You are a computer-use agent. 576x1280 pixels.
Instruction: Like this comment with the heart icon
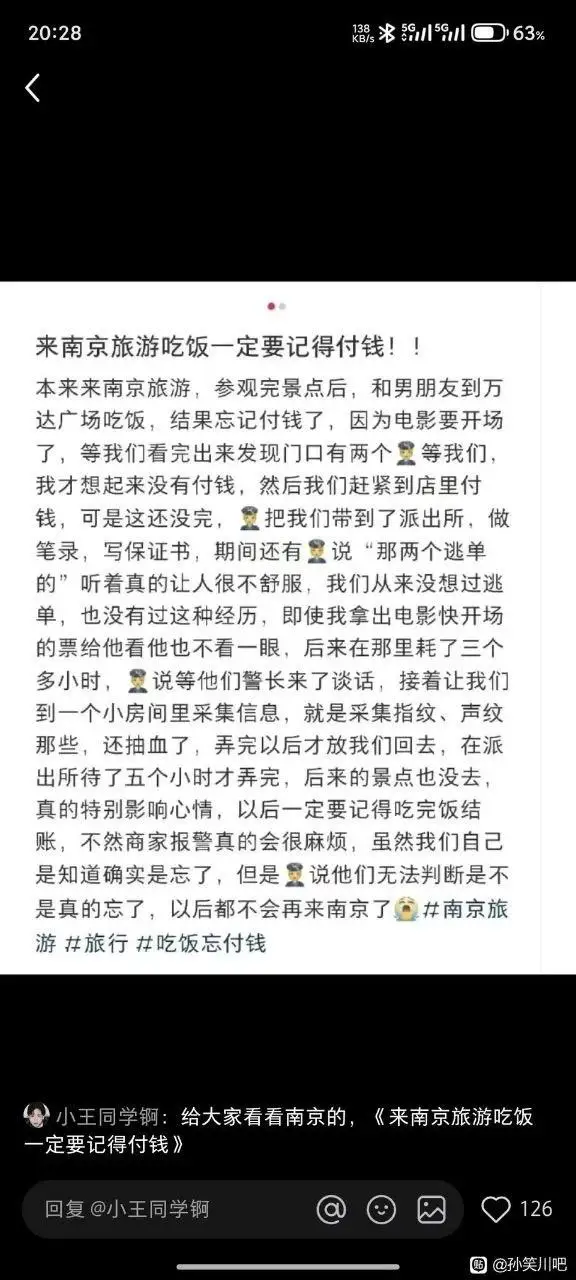(496, 1209)
